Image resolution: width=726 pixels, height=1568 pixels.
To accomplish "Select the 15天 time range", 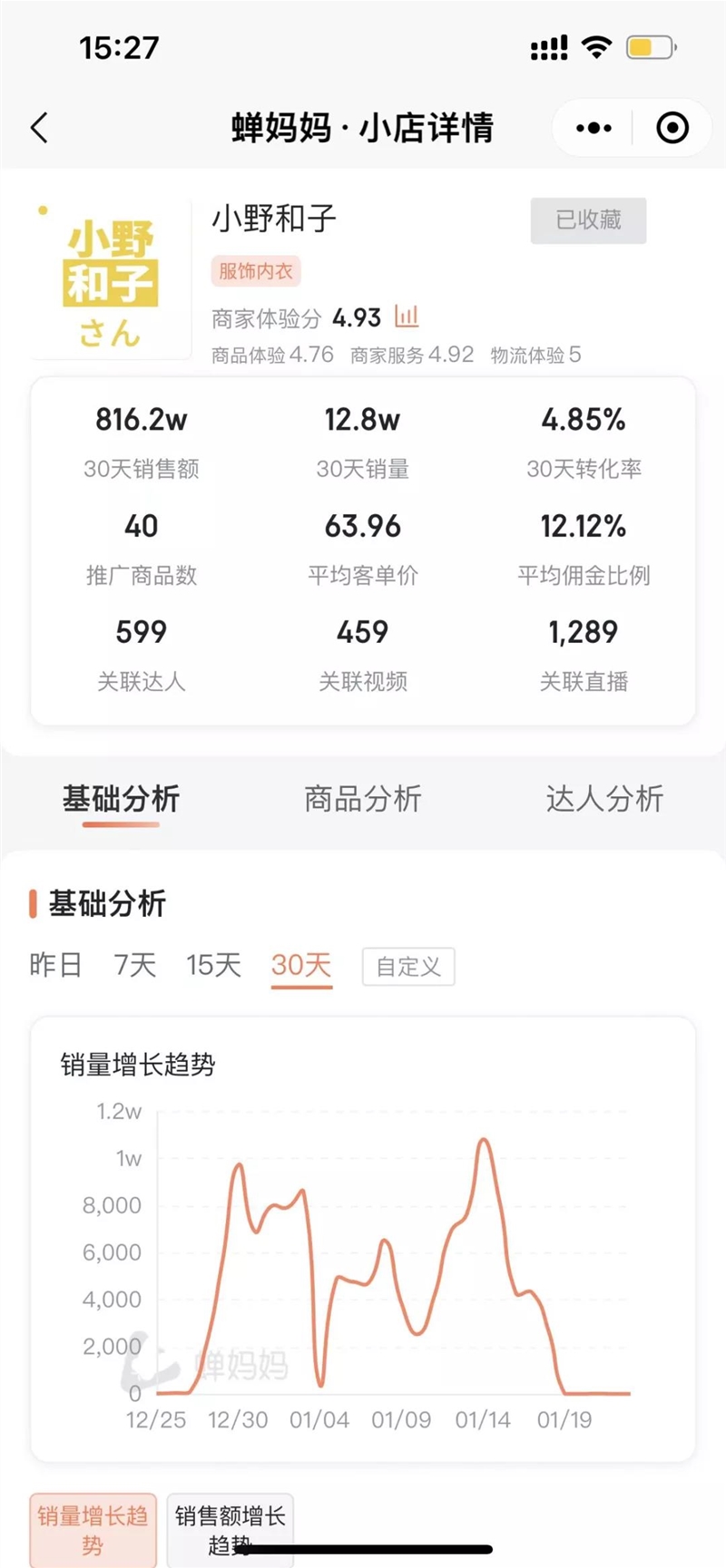I will tap(214, 965).
